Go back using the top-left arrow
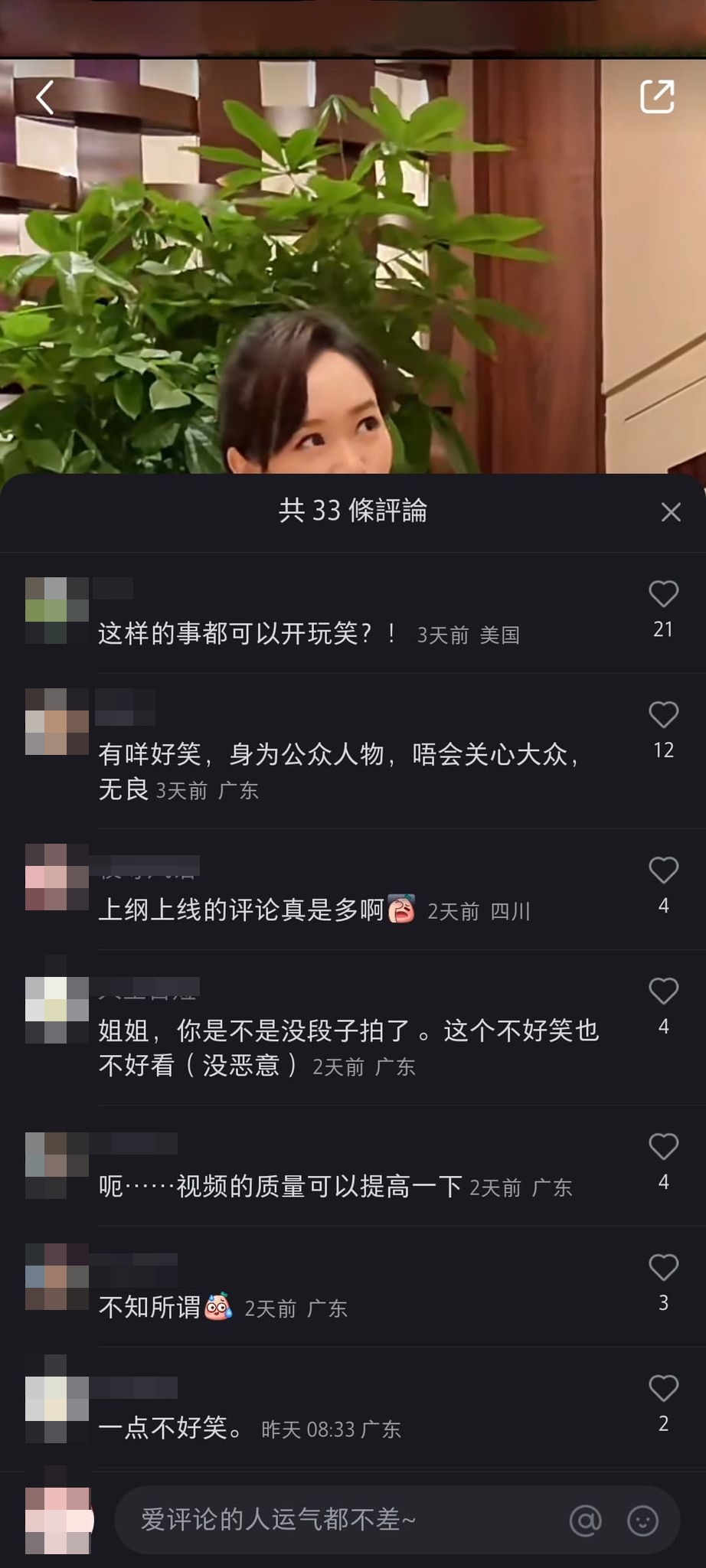Viewport: 706px width, 1568px height. click(x=46, y=98)
